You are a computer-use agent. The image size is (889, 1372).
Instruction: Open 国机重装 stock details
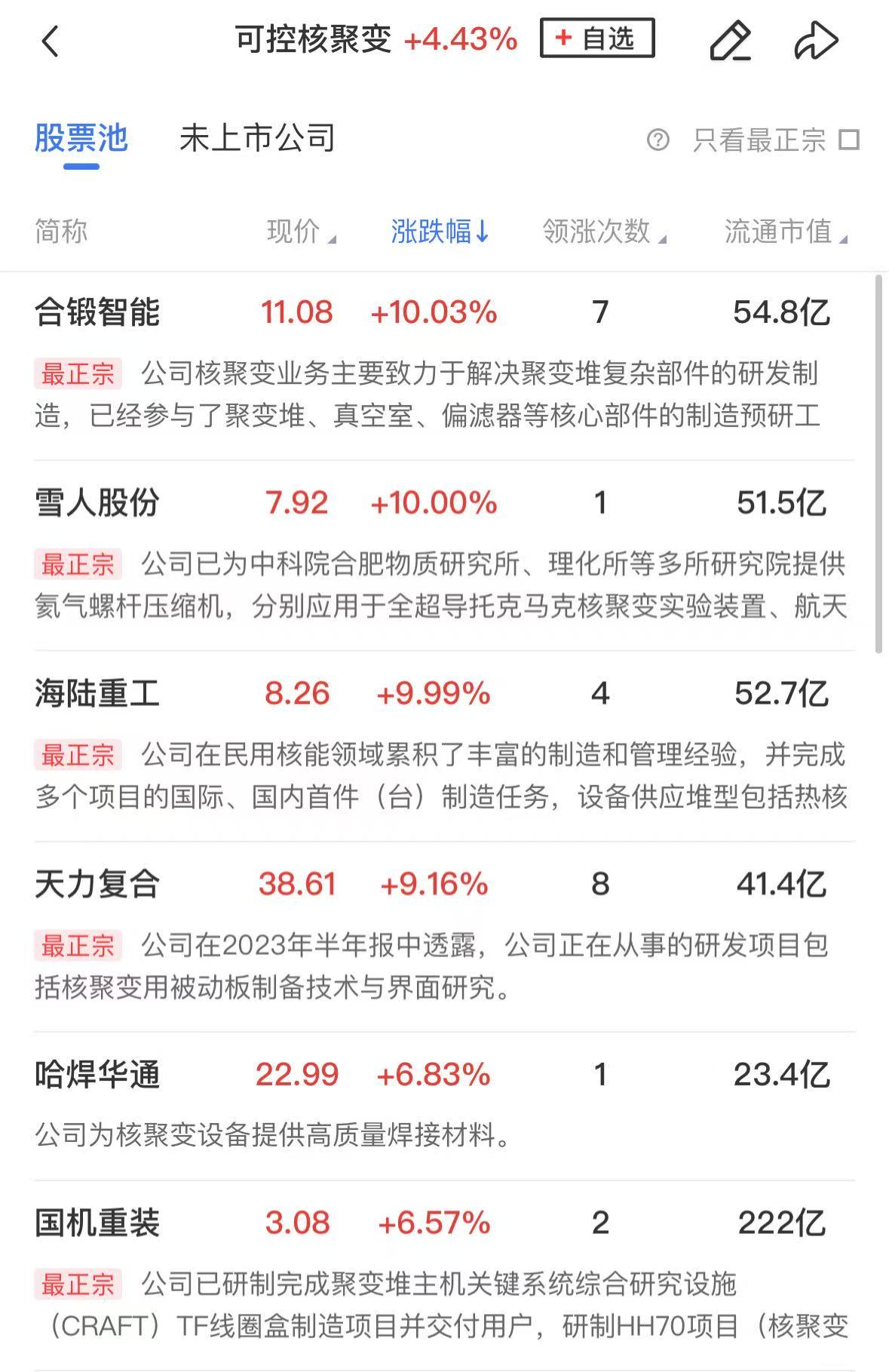(x=97, y=1223)
